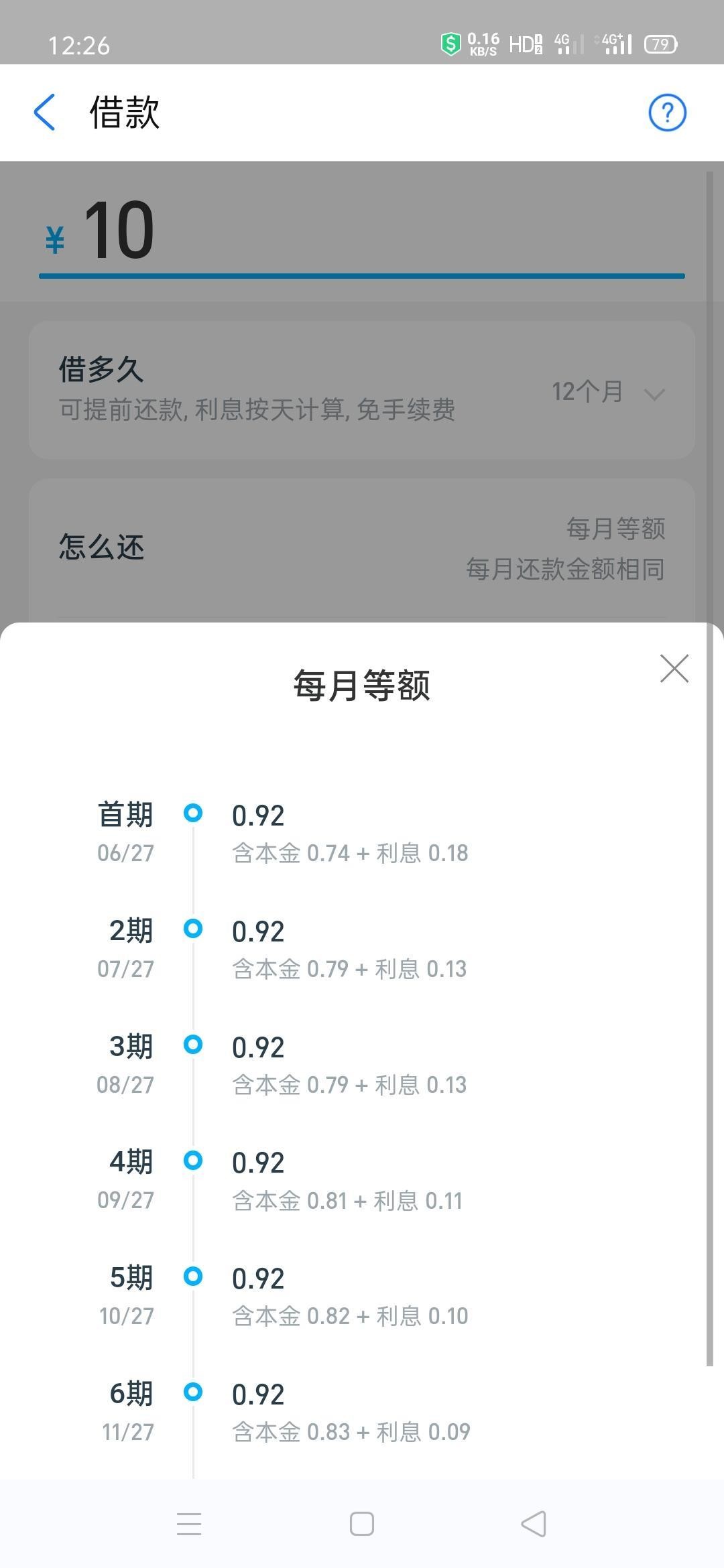Open the help question mark icon
The width and height of the screenshot is (724, 1568).
667,113
